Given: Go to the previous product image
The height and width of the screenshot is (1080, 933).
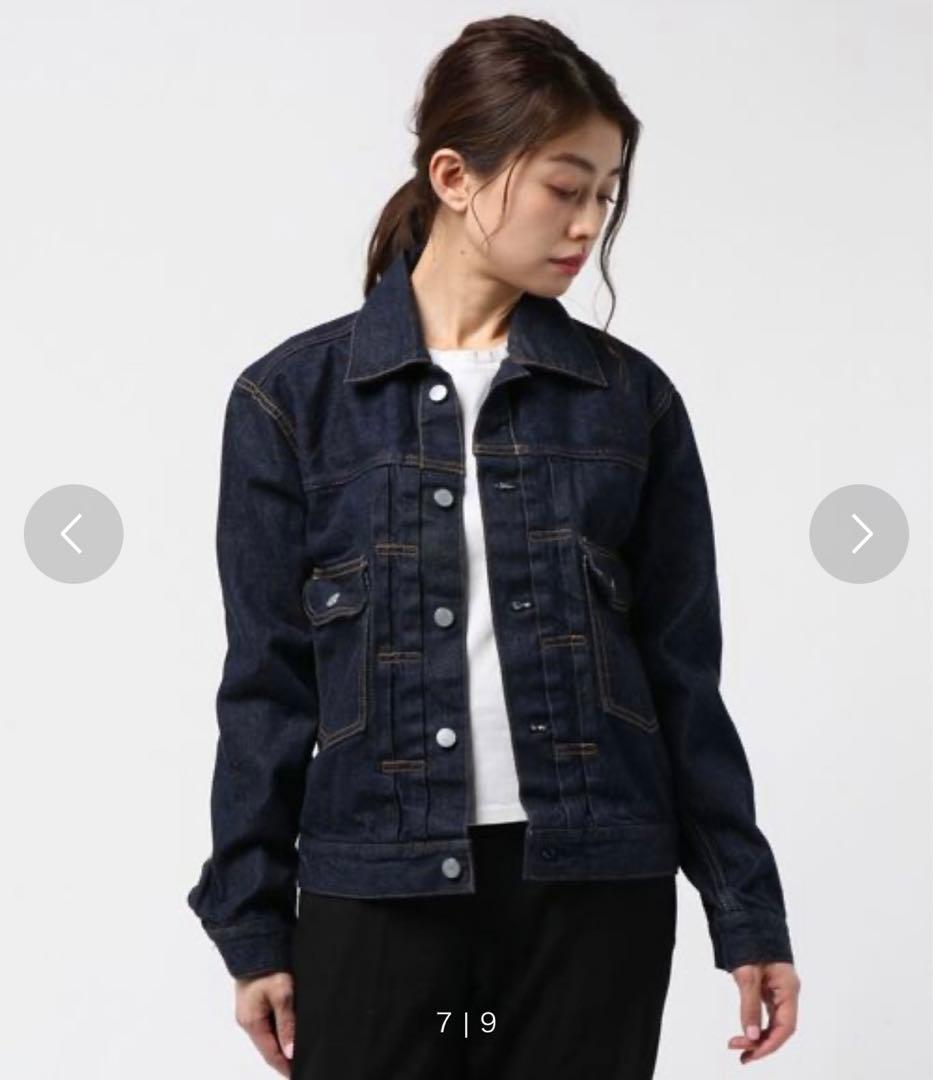Looking at the screenshot, I should (73, 534).
